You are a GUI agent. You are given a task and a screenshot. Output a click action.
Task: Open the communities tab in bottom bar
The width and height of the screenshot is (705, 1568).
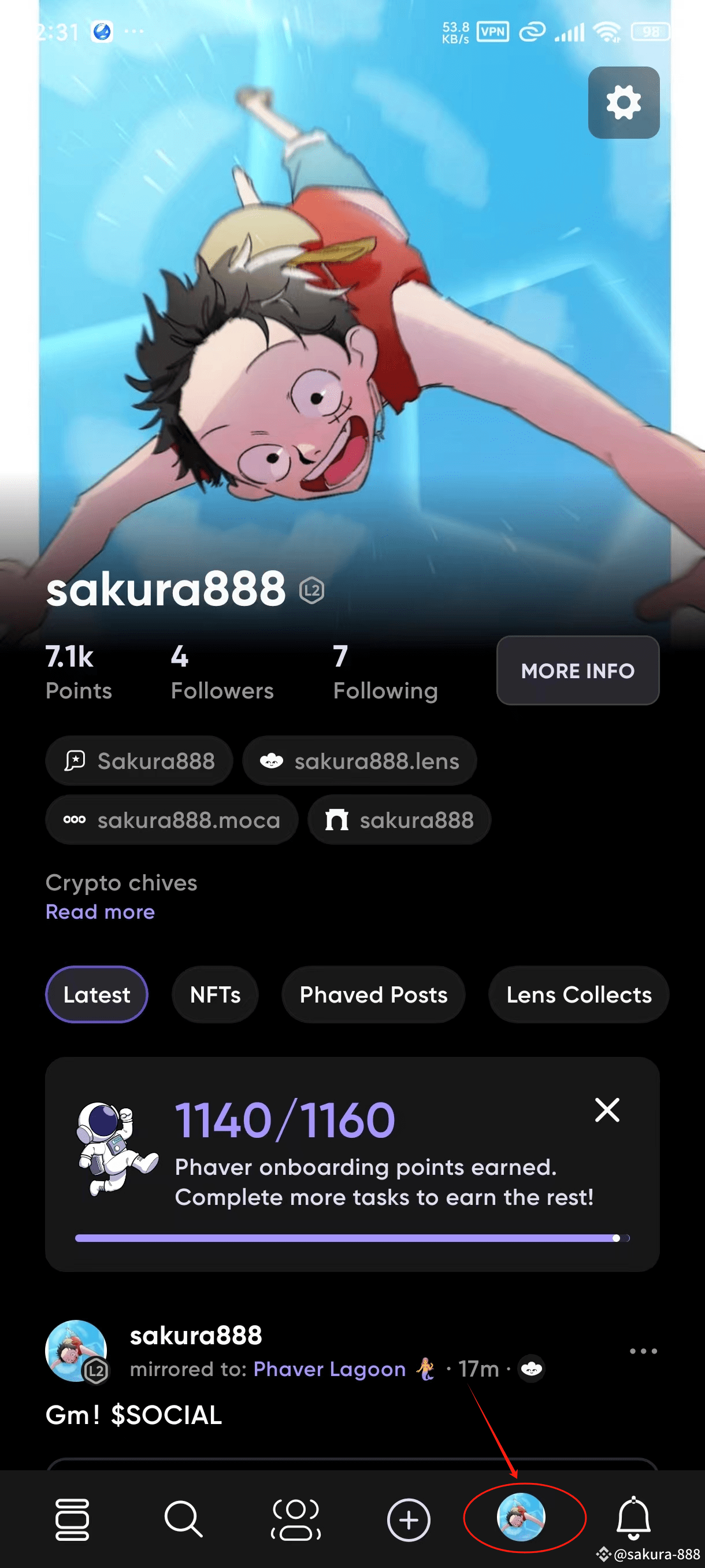pos(296,1519)
